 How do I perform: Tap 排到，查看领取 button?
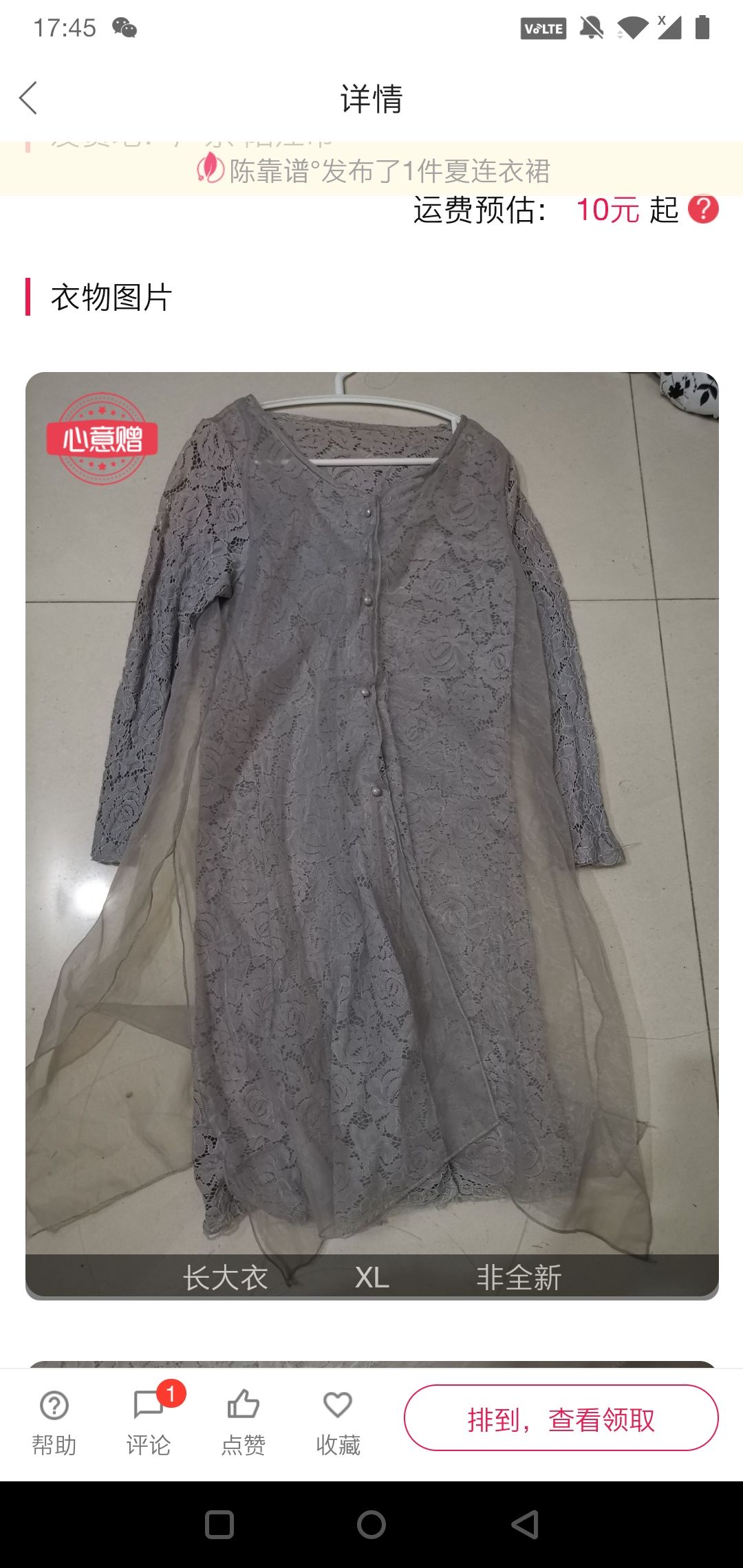tap(561, 1418)
